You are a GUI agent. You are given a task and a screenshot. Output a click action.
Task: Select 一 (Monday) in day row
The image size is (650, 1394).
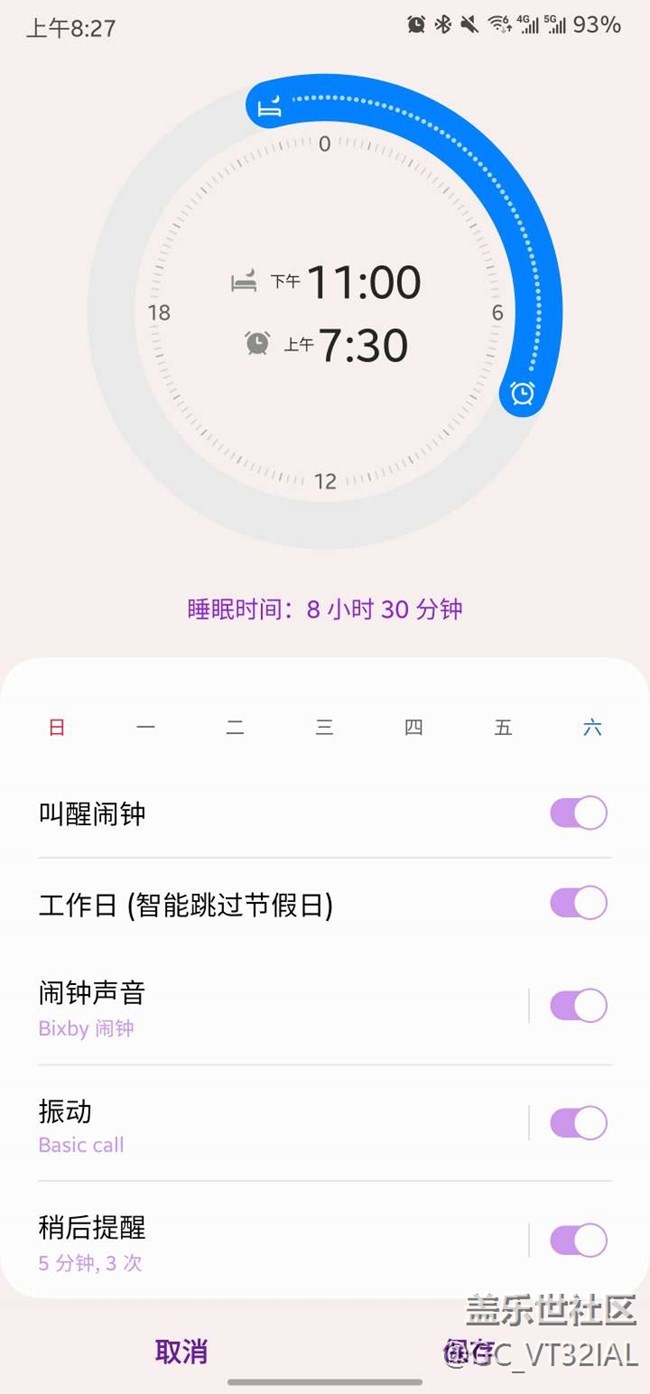tap(146, 728)
